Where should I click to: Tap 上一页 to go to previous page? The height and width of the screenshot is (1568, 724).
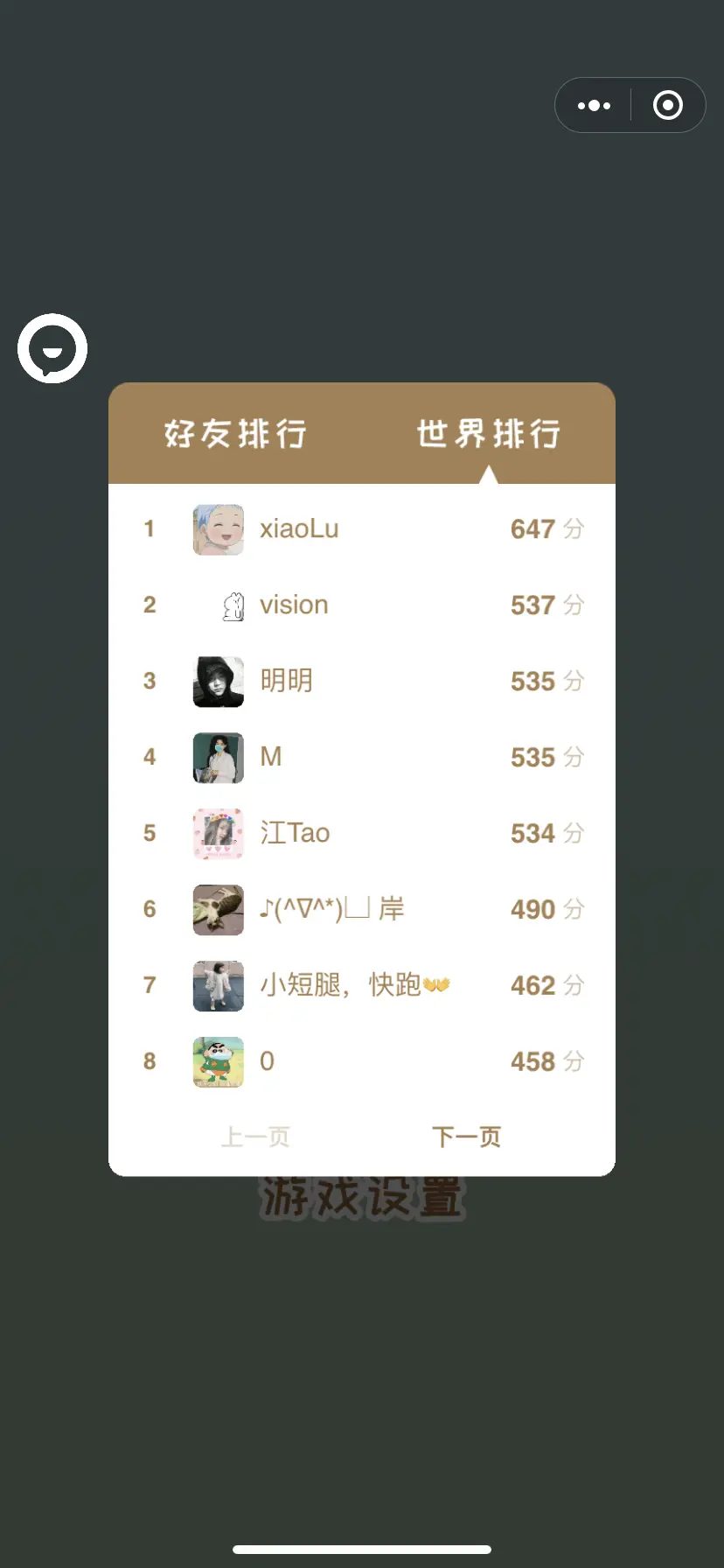(x=254, y=1137)
